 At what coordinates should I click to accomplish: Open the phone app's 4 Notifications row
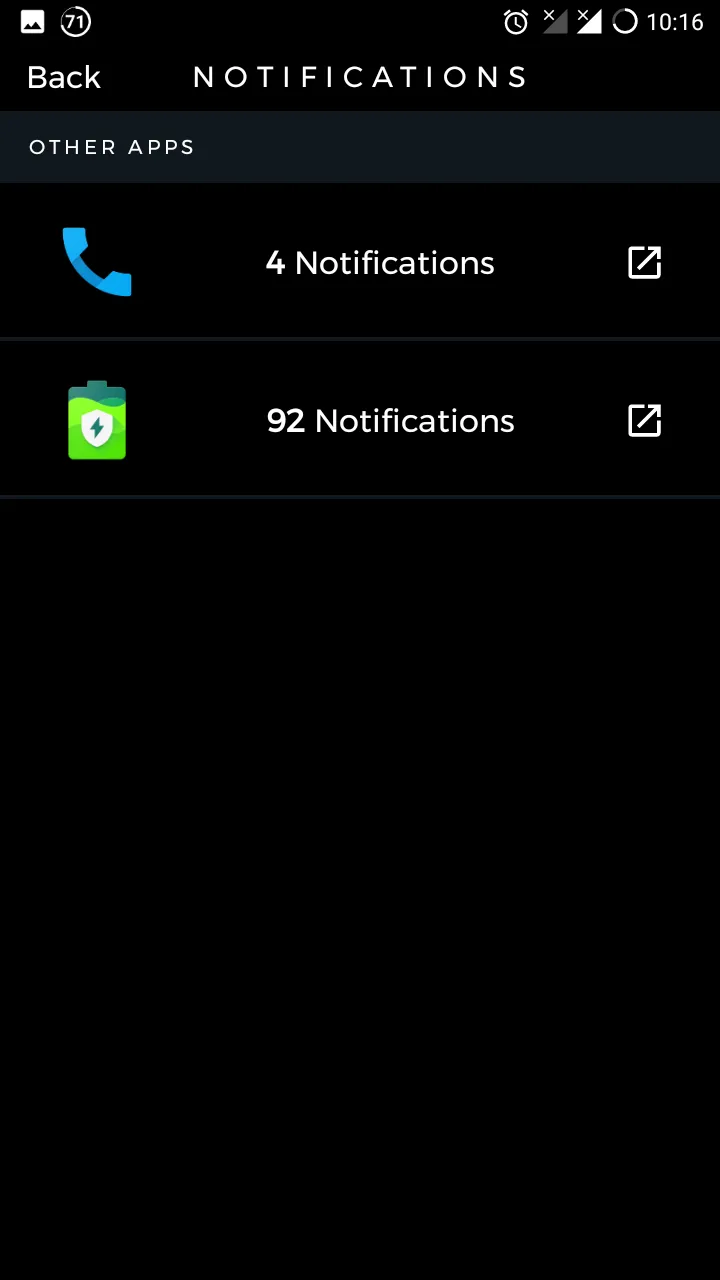pos(380,263)
